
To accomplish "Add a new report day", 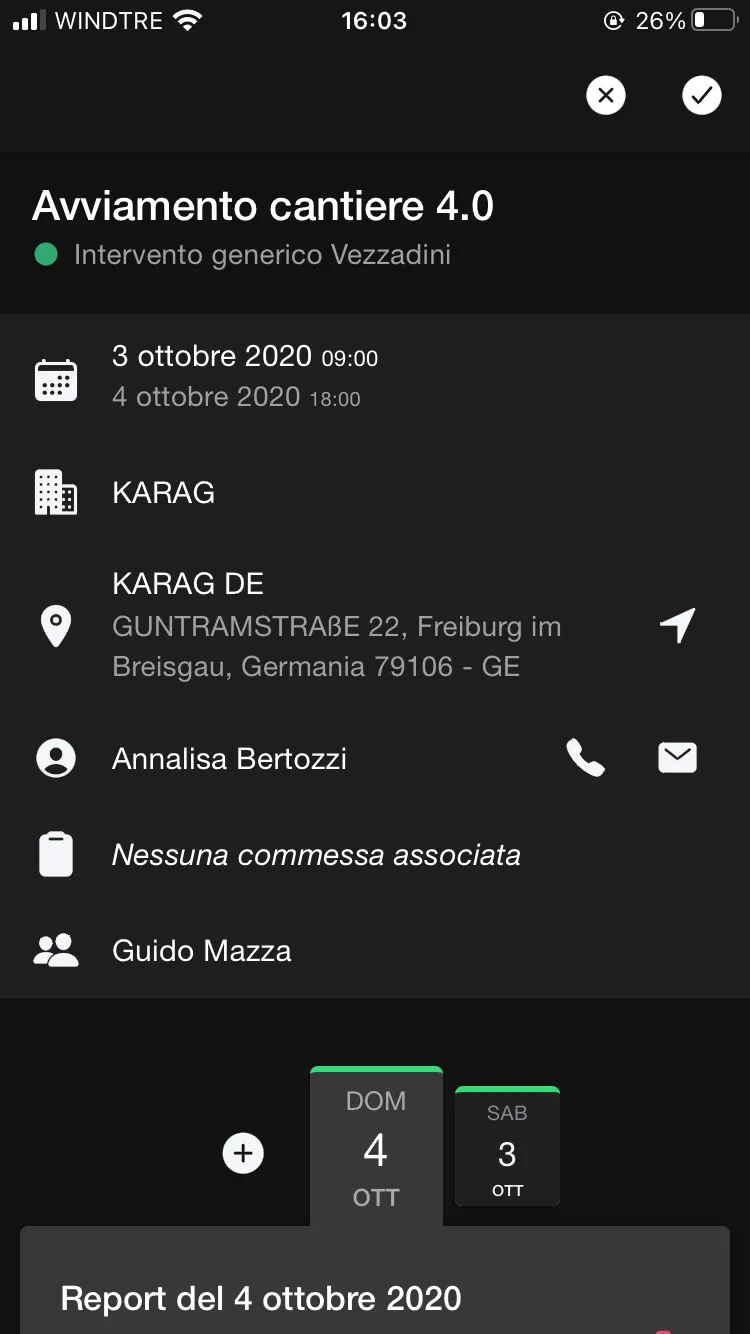I will coord(243,1153).
